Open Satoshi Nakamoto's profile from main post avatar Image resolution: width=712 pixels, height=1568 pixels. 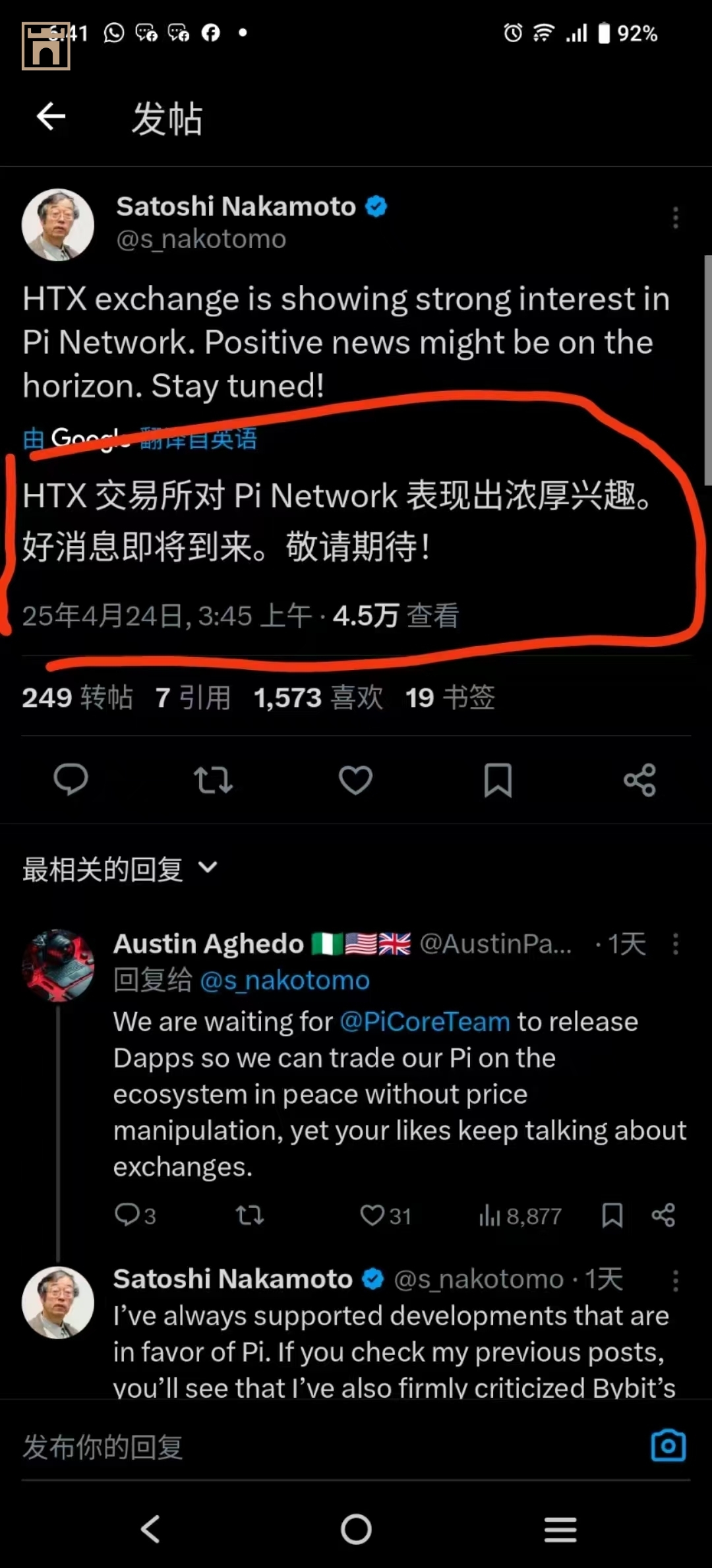pyautogui.click(x=58, y=225)
